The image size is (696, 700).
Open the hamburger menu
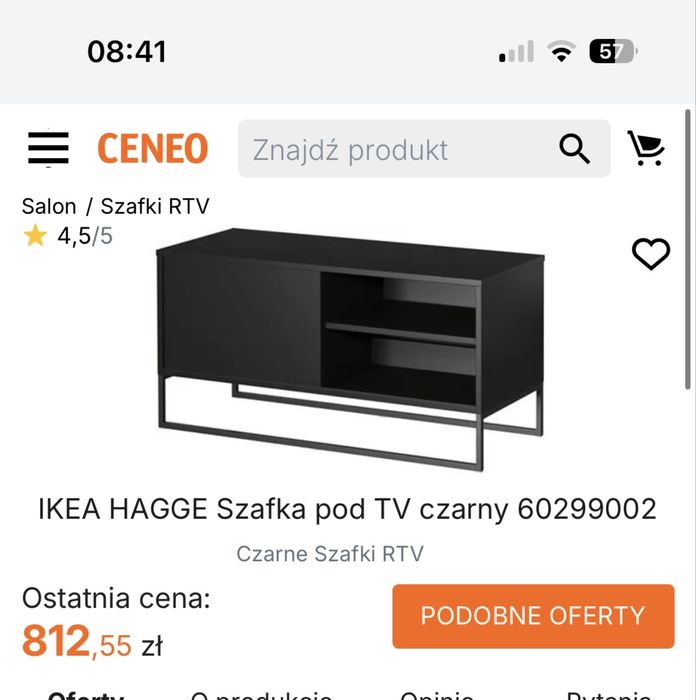[48, 149]
